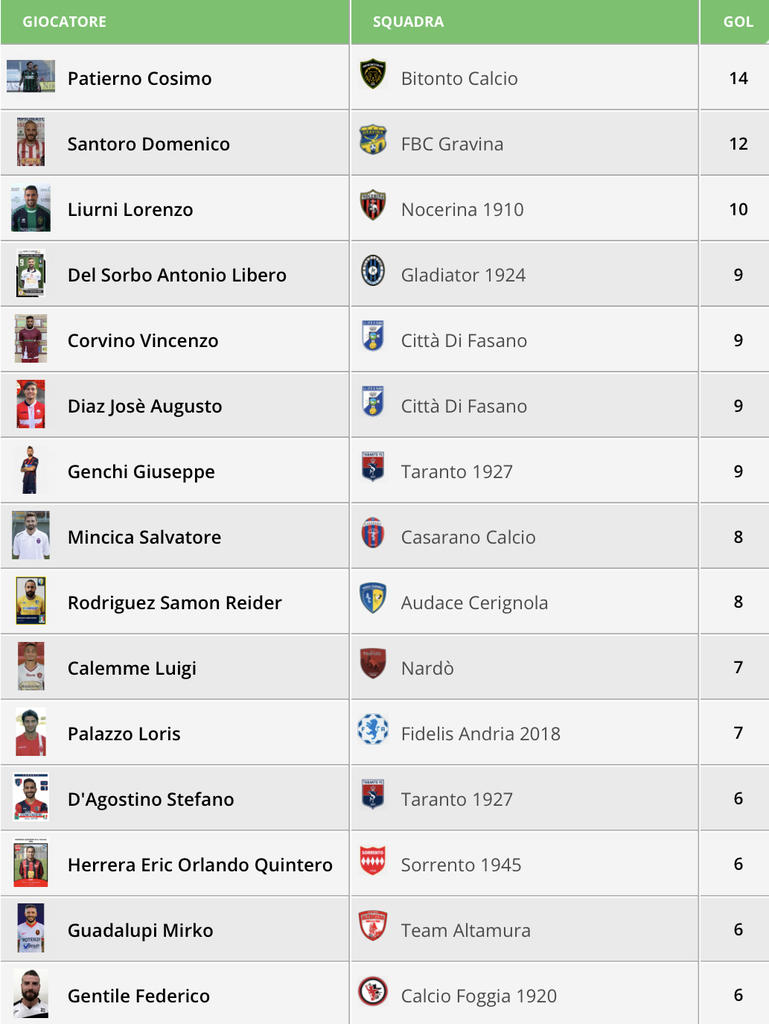
Task: View the Calcio Foggia 1920 team page
Action: (478, 995)
